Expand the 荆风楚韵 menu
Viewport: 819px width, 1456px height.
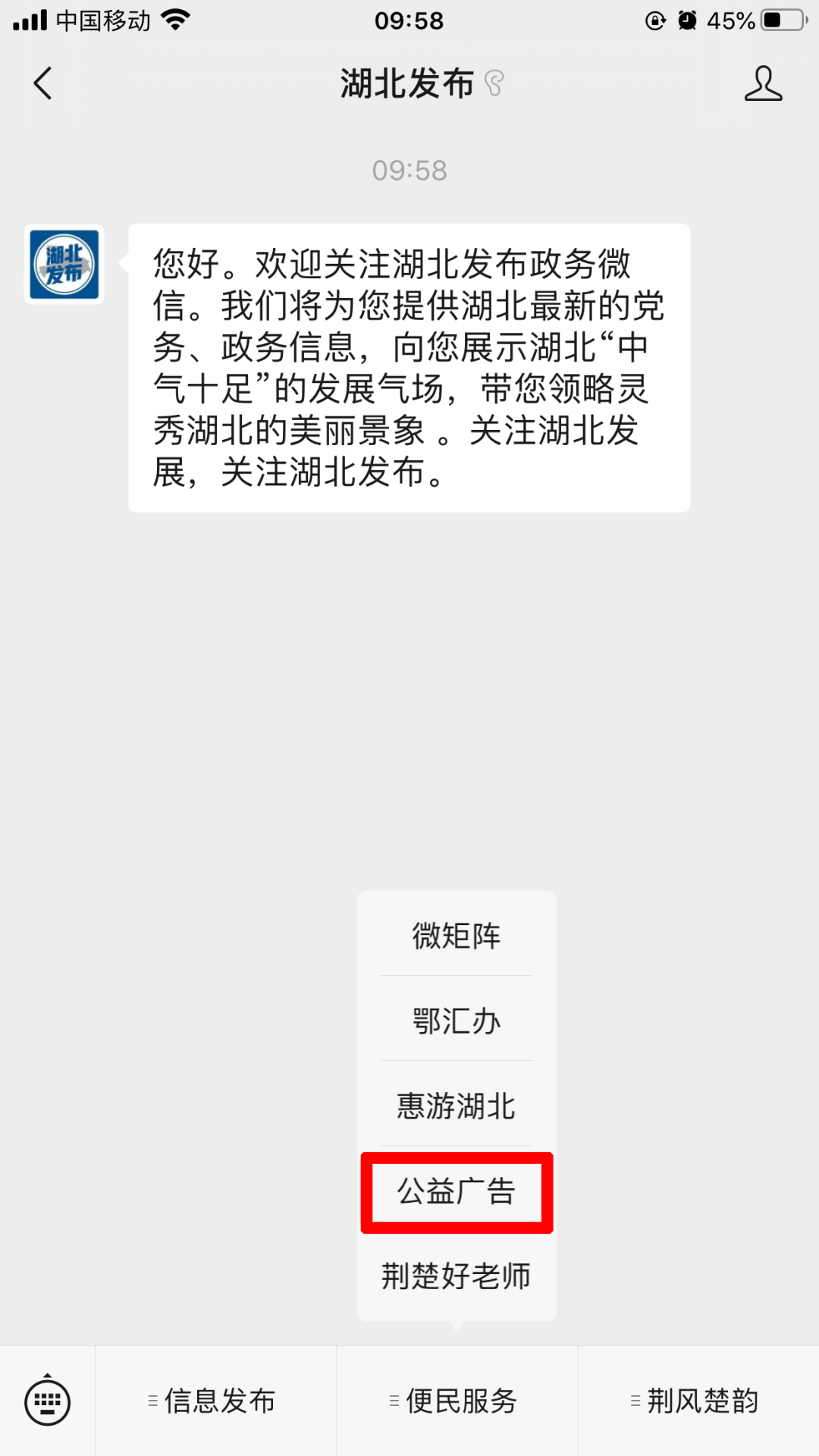coord(698,1401)
